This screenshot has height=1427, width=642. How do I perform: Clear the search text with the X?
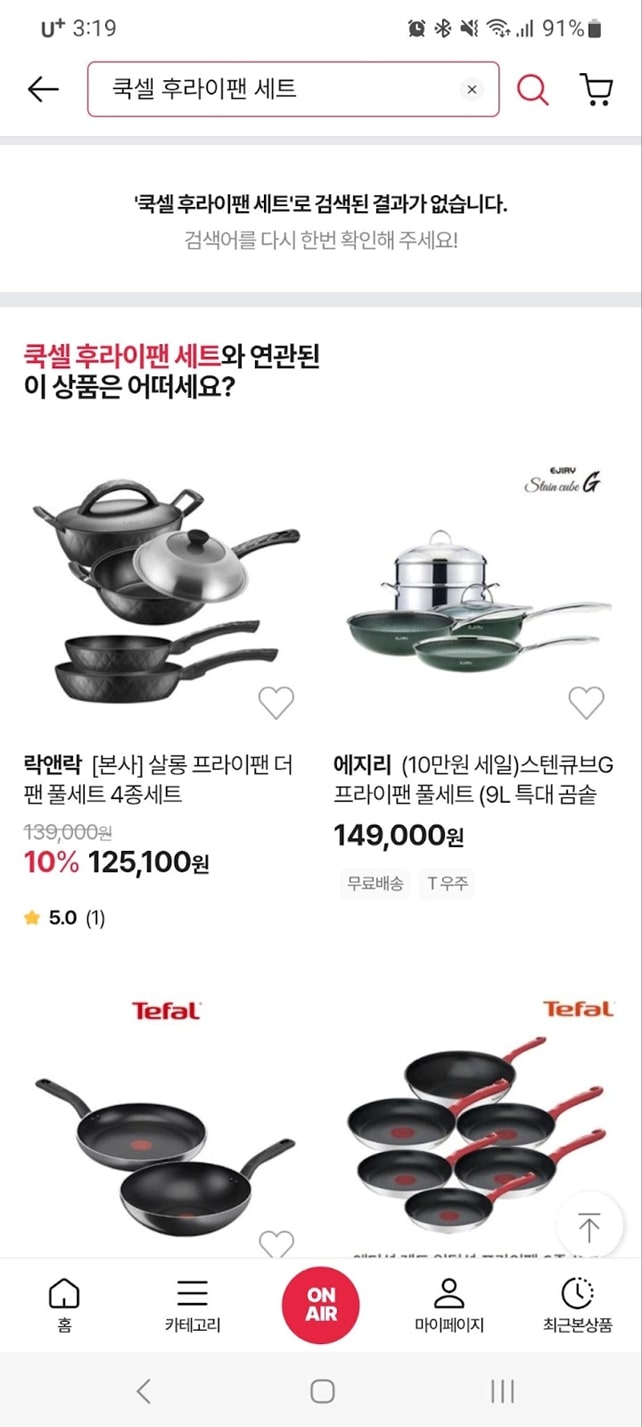click(x=472, y=90)
